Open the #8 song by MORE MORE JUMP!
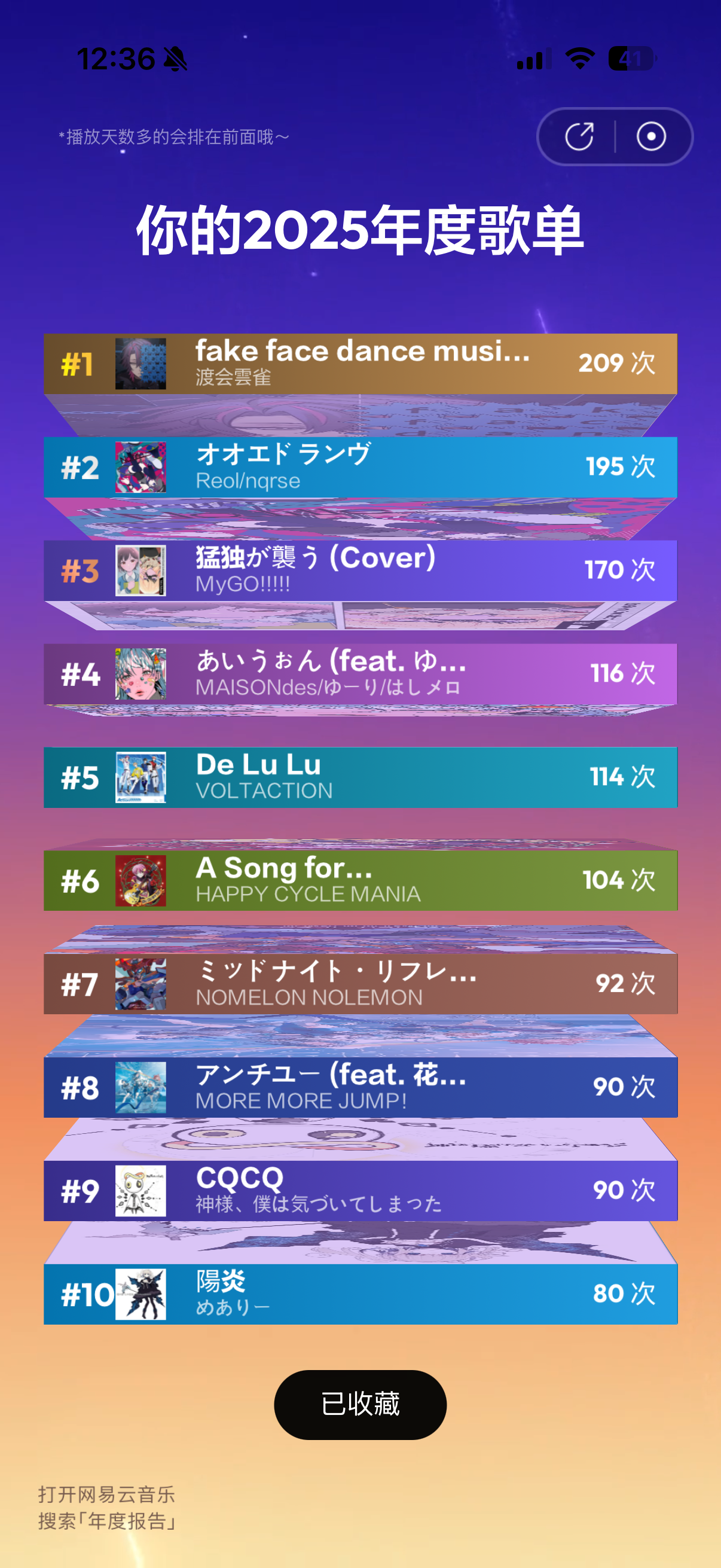This screenshot has width=721, height=1568. [360, 1087]
